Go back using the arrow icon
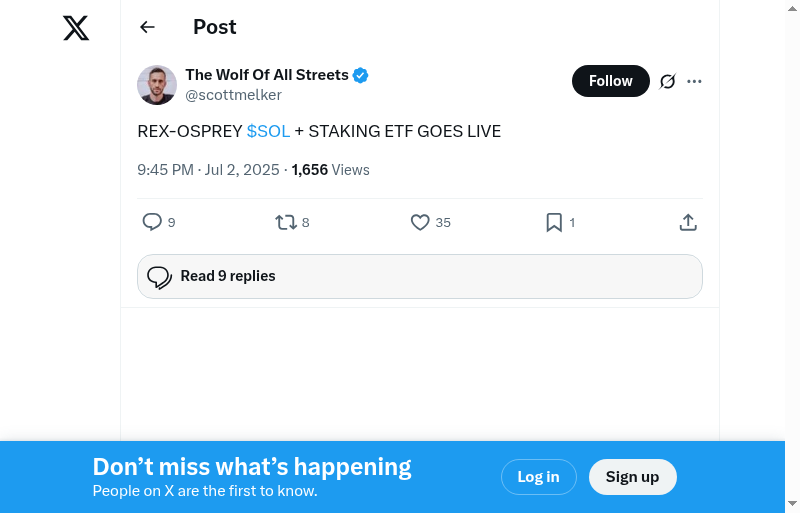 coord(147,27)
